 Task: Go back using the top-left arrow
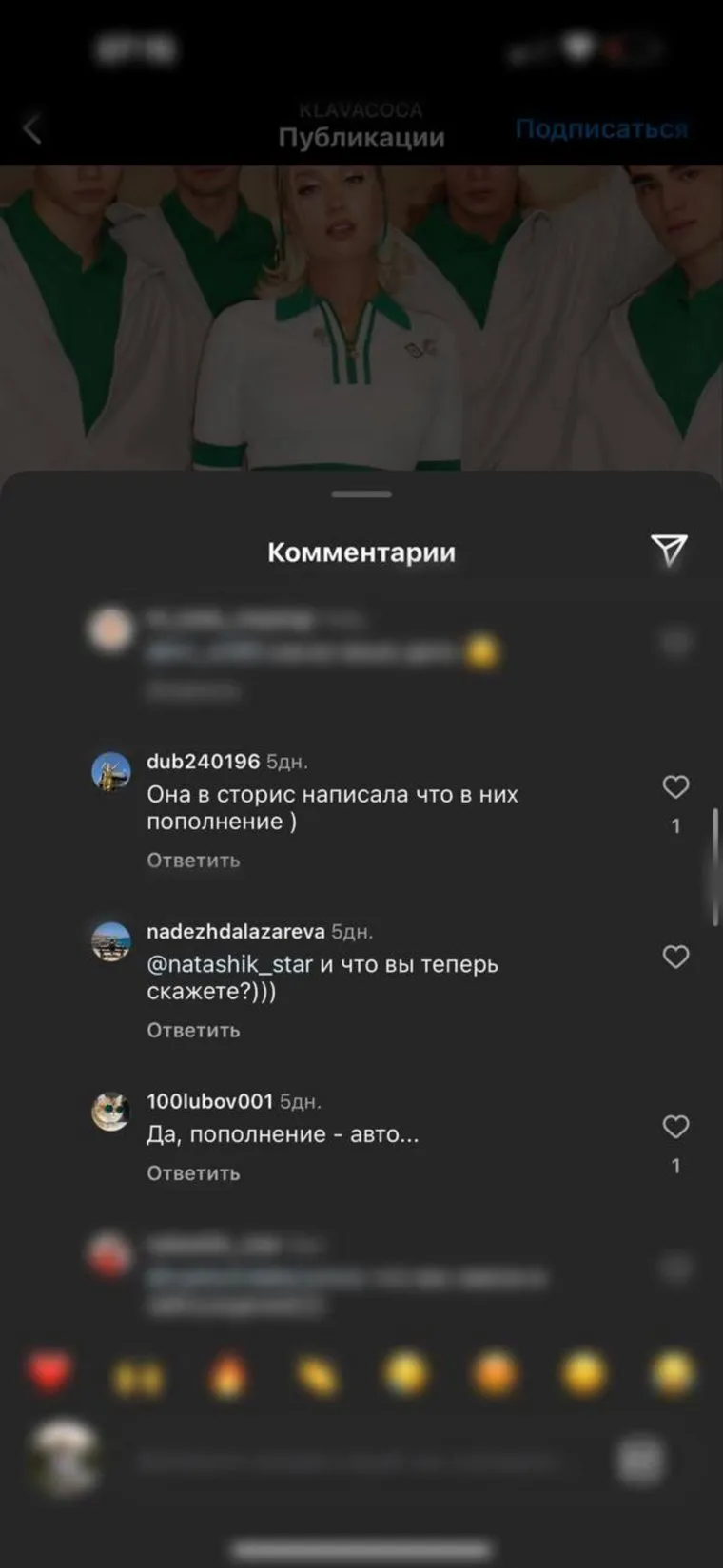(x=32, y=128)
